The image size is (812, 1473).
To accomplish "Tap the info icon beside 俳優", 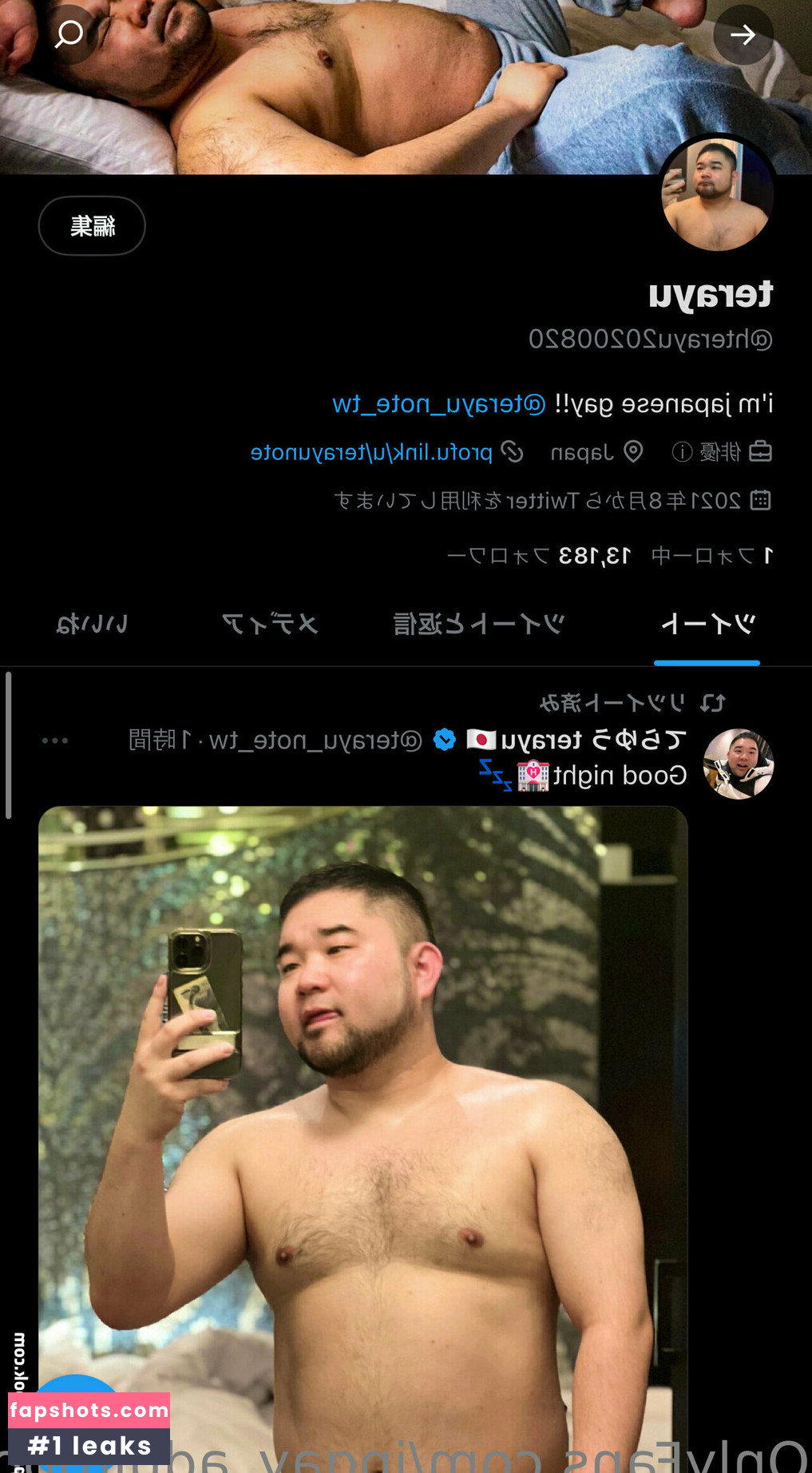I will coord(682,453).
